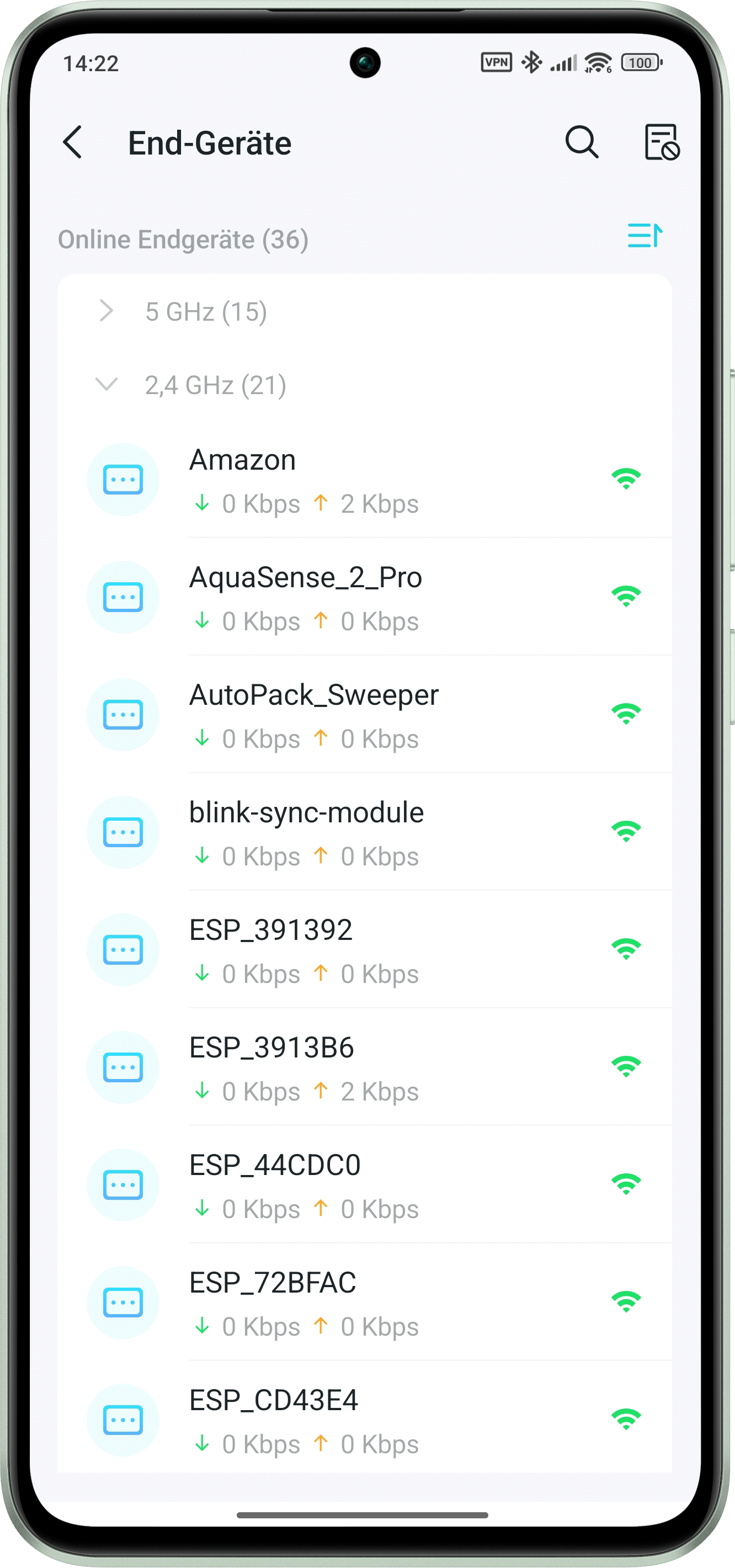Open device search
Image resolution: width=735 pixels, height=1568 pixels.
tap(582, 142)
